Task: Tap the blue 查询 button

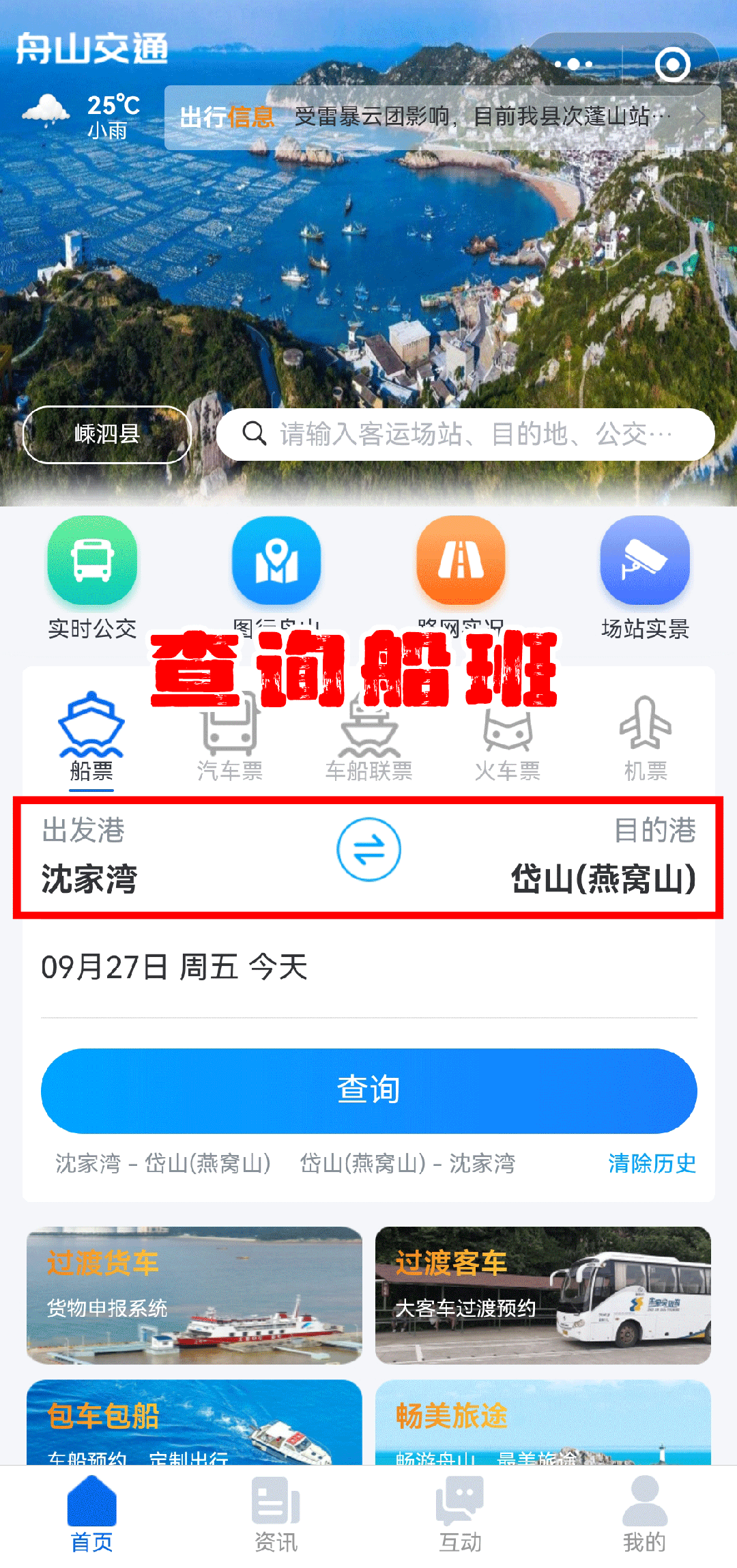Action: coord(369,1090)
